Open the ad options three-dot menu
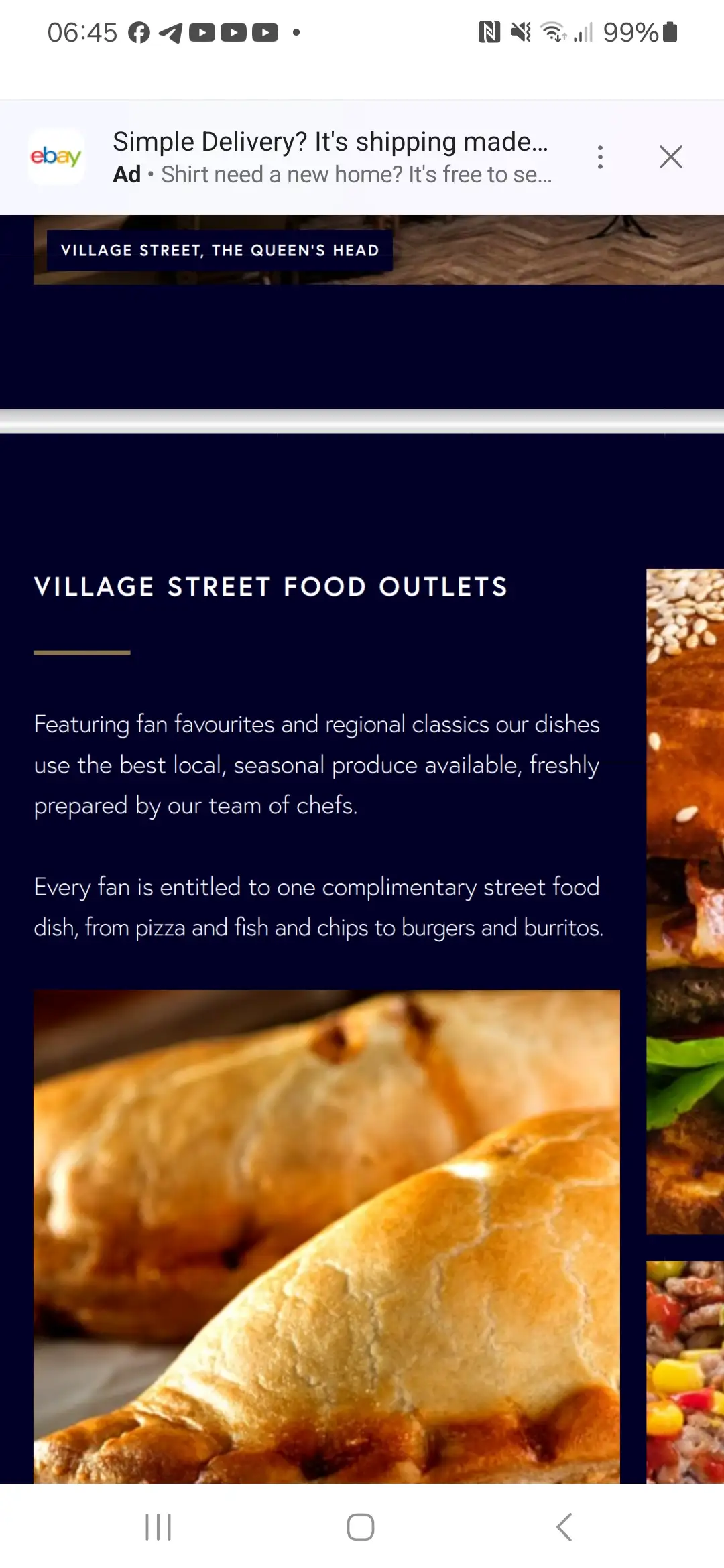 pos(600,157)
